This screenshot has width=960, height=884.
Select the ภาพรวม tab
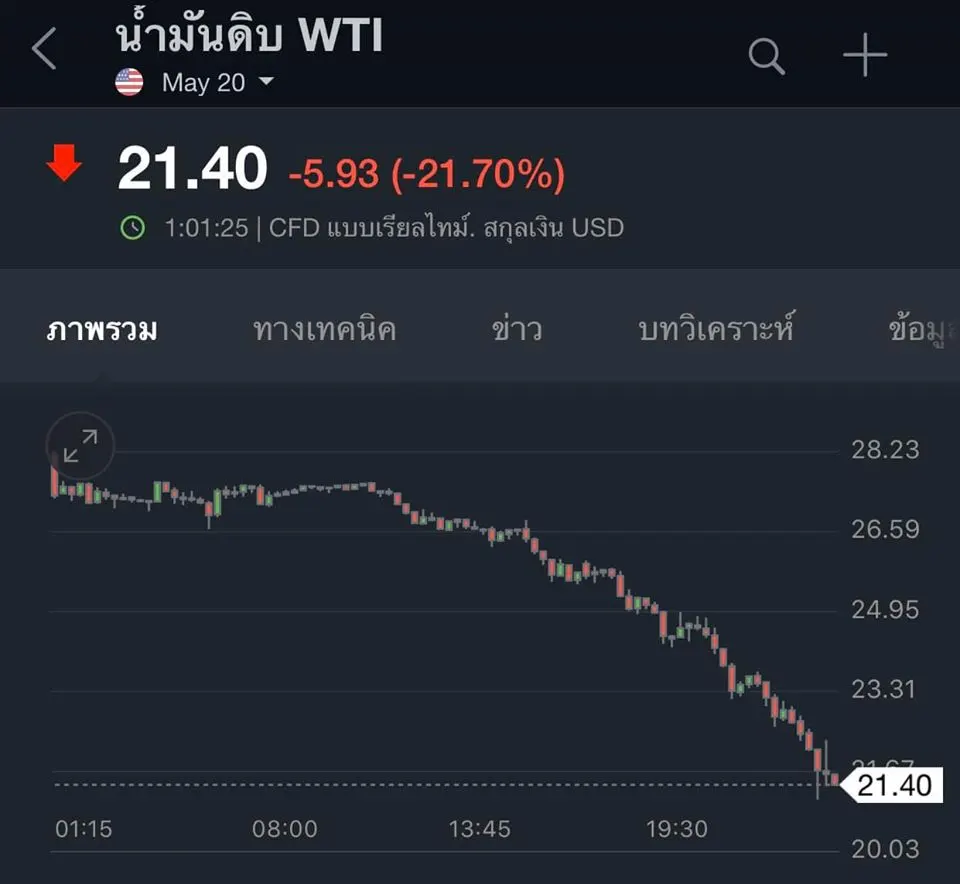(x=102, y=330)
